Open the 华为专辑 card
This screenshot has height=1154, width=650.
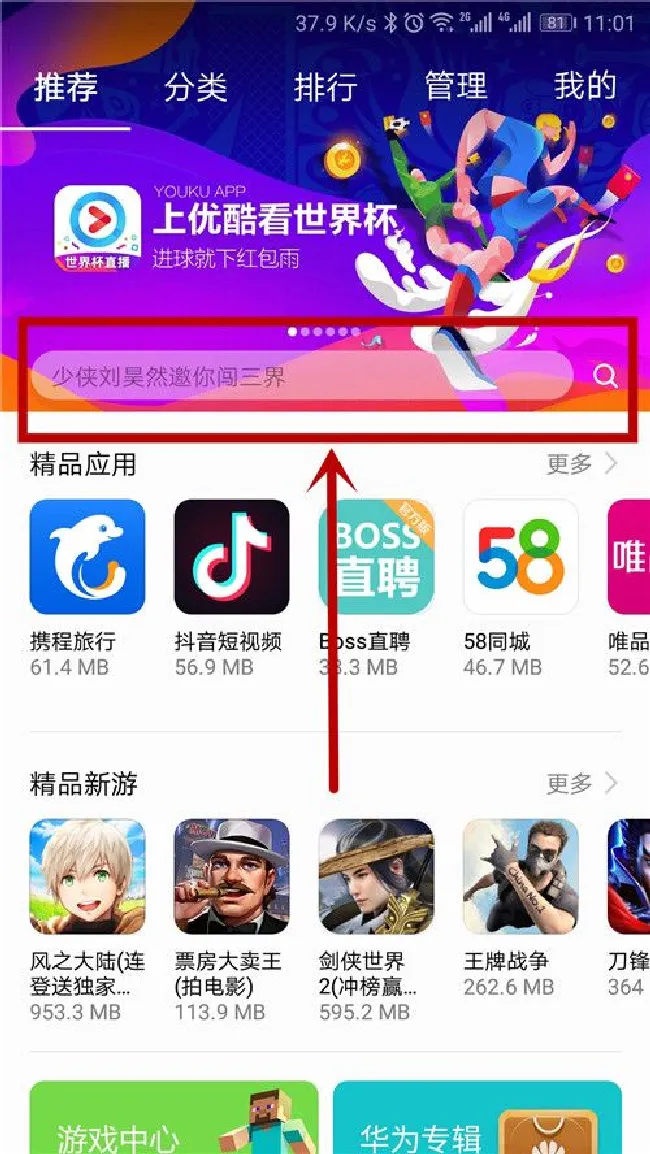tap(477, 1118)
